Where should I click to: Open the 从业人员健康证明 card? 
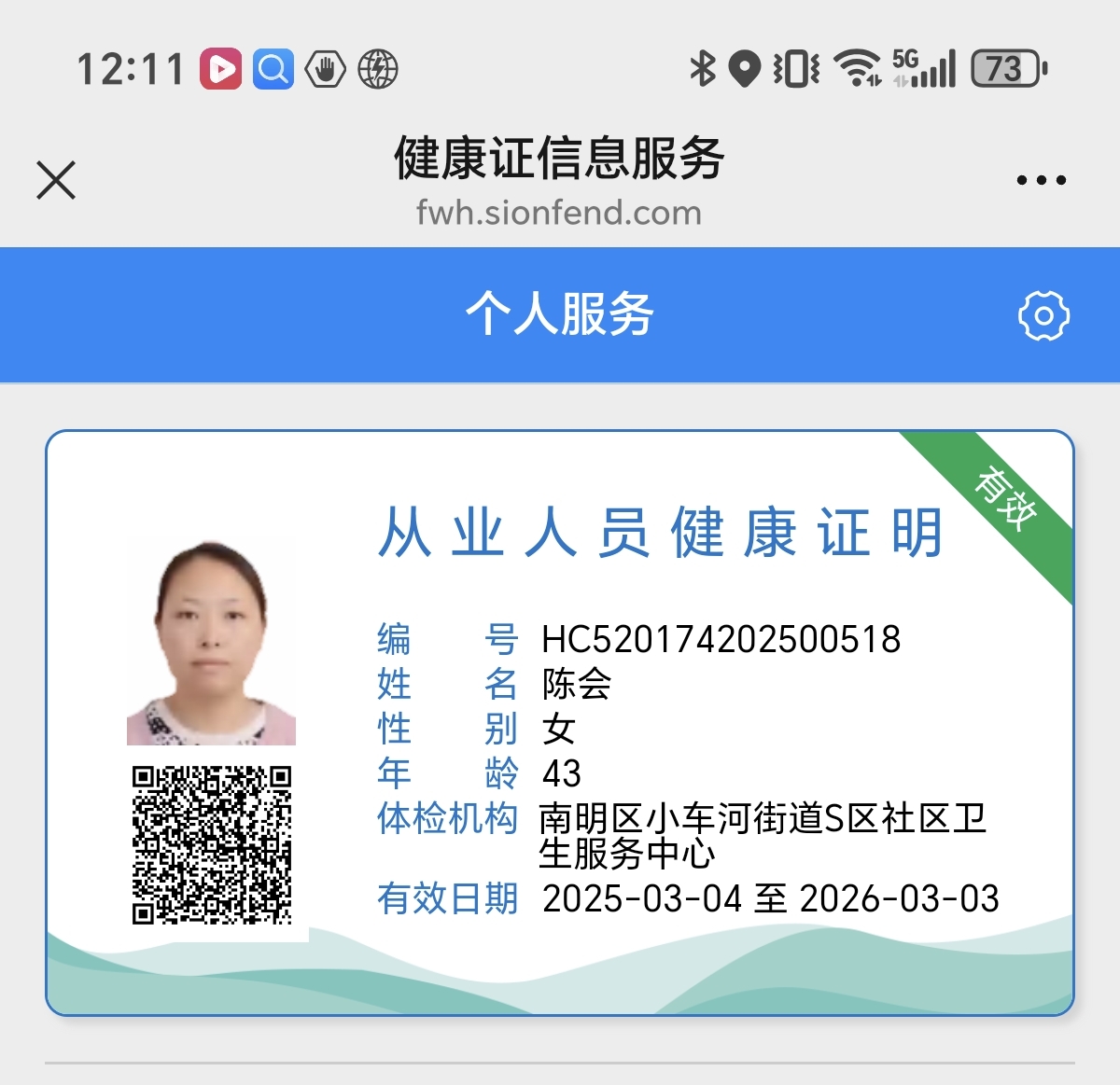pyautogui.click(x=560, y=723)
